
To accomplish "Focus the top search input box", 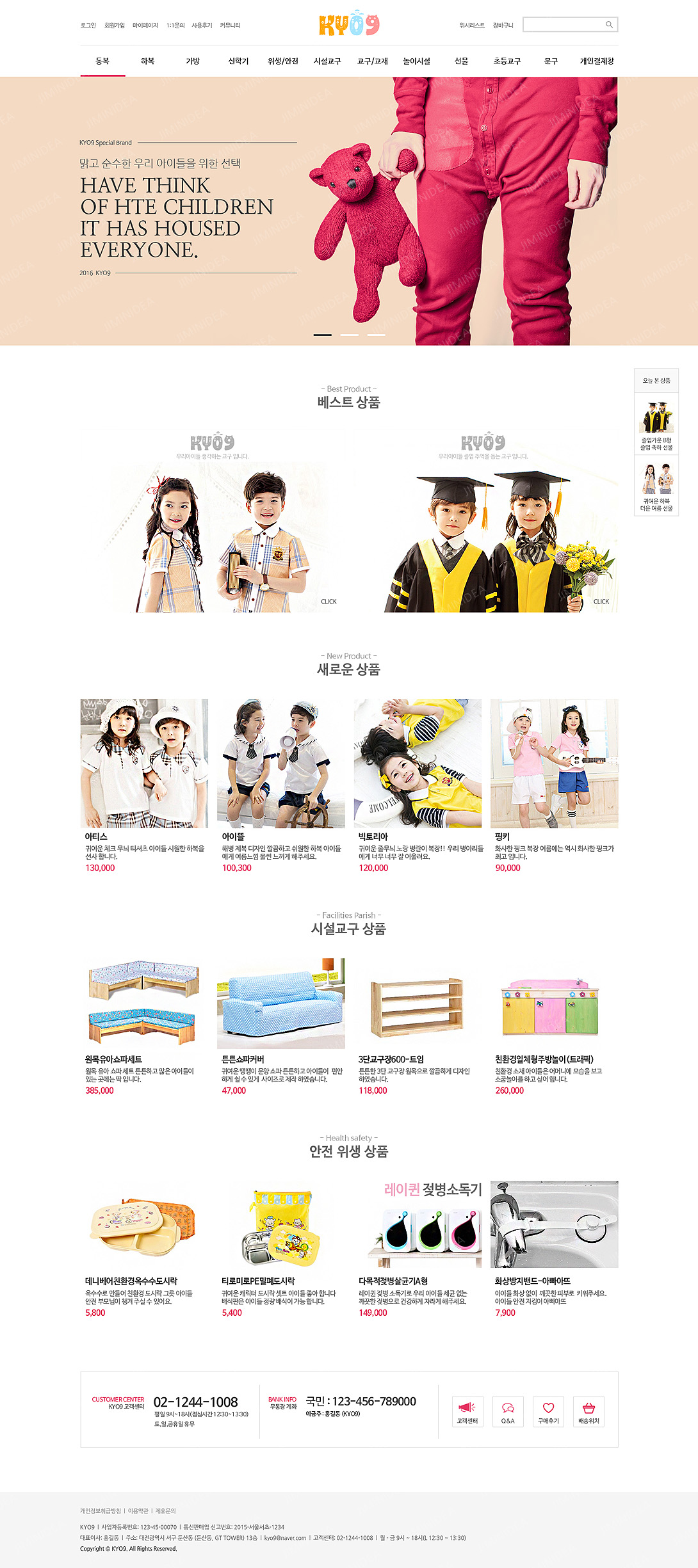I will pyautogui.click(x=562, y=25).
